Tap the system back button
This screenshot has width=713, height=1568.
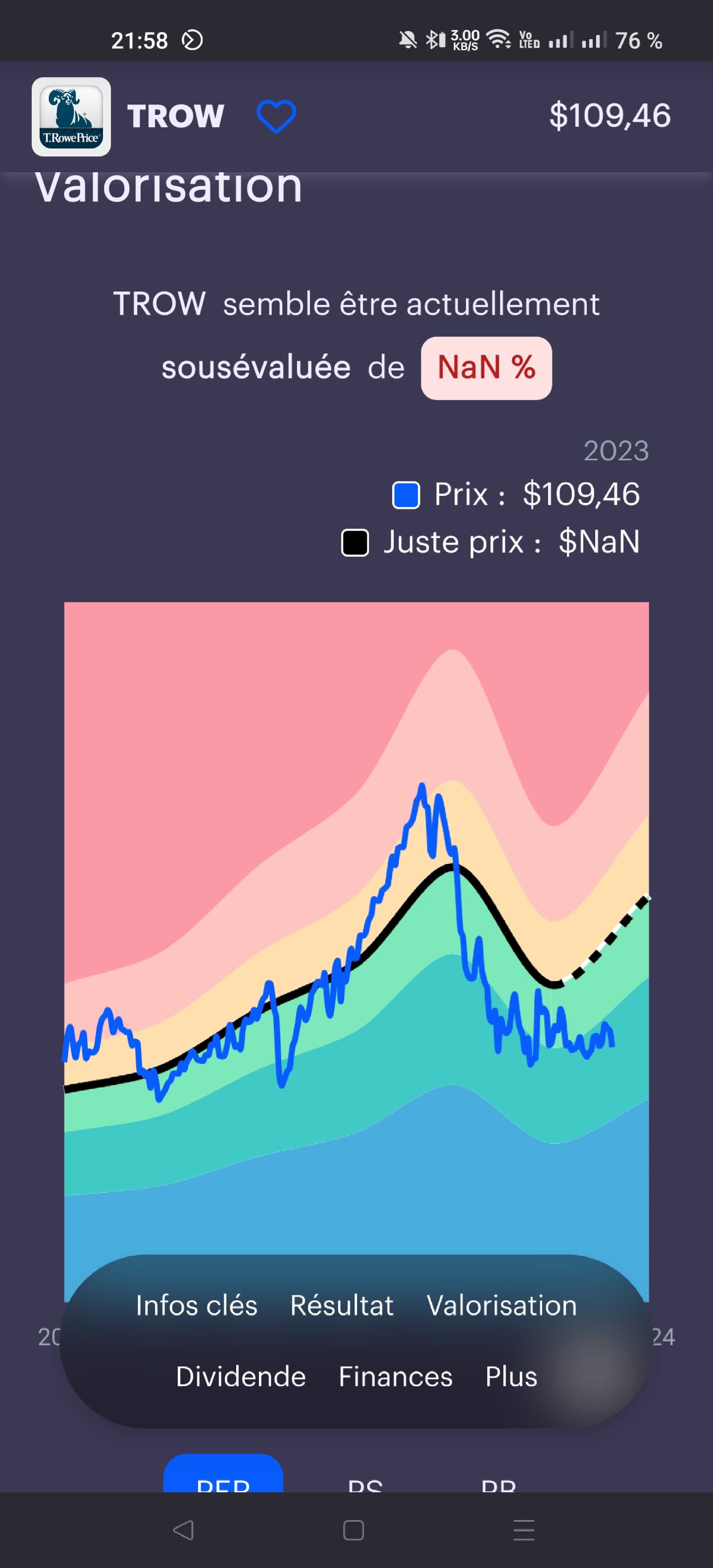tap(183, 1530)
